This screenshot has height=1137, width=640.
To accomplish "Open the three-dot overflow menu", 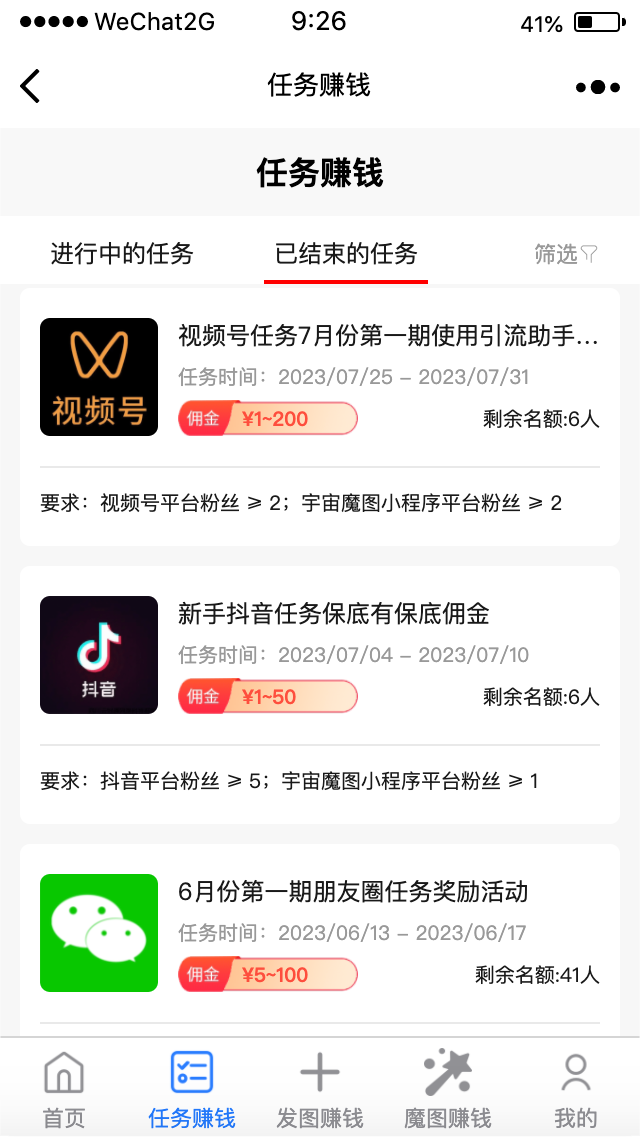I will point(597,87).
